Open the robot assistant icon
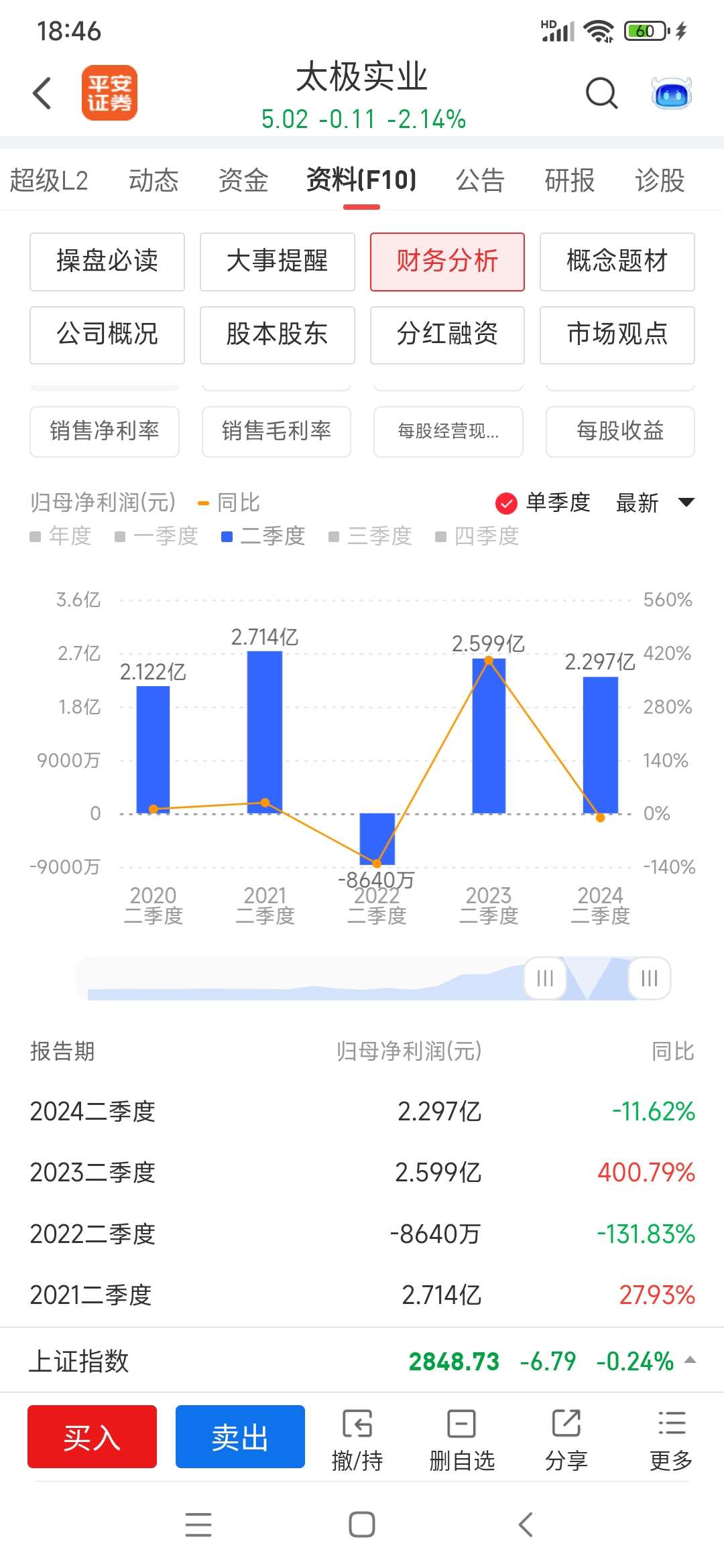This screenshot has height=1568, width=724. click(671, 92)
